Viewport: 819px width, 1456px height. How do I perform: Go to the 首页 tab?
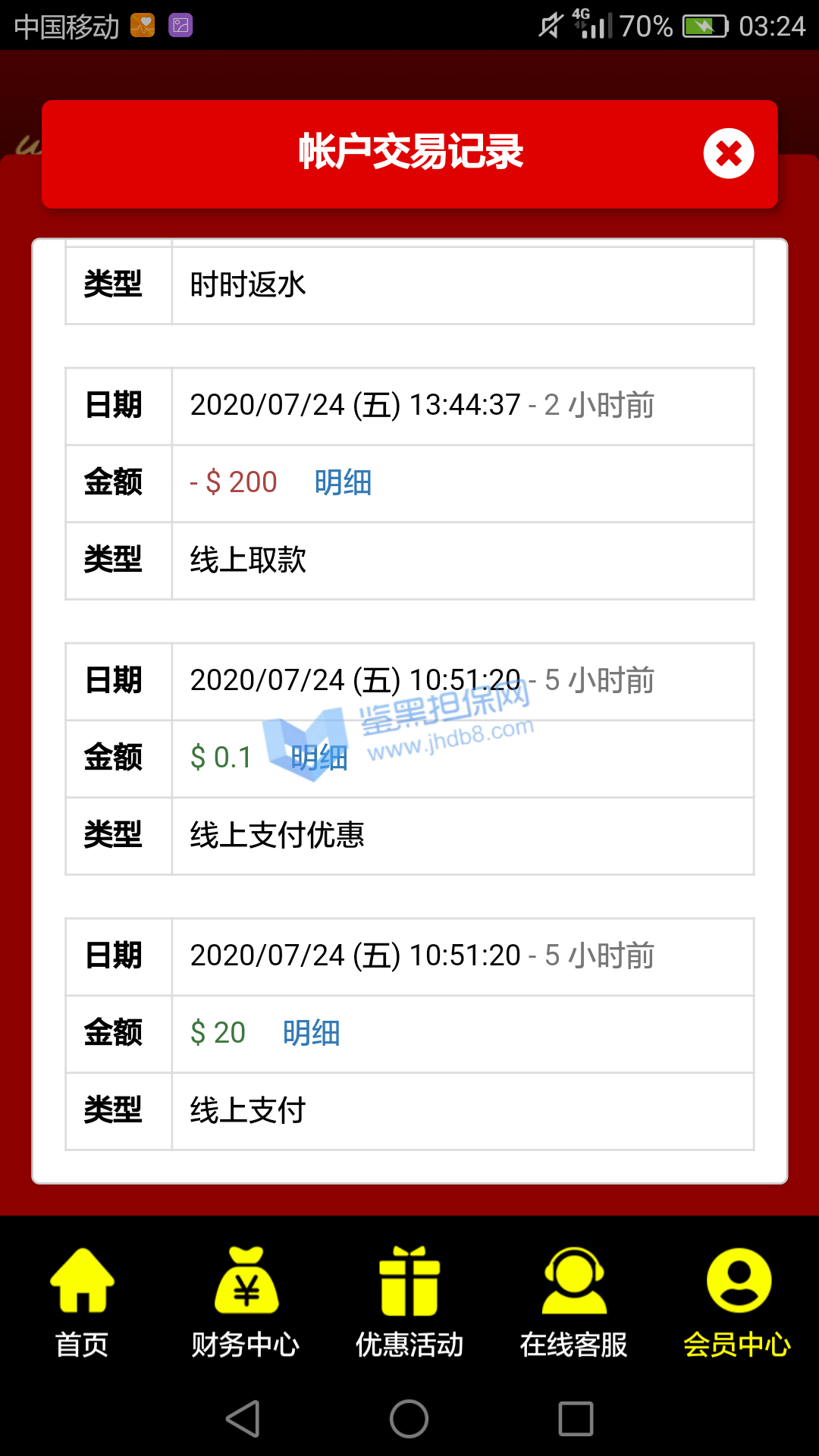(x=82, y=1302)
